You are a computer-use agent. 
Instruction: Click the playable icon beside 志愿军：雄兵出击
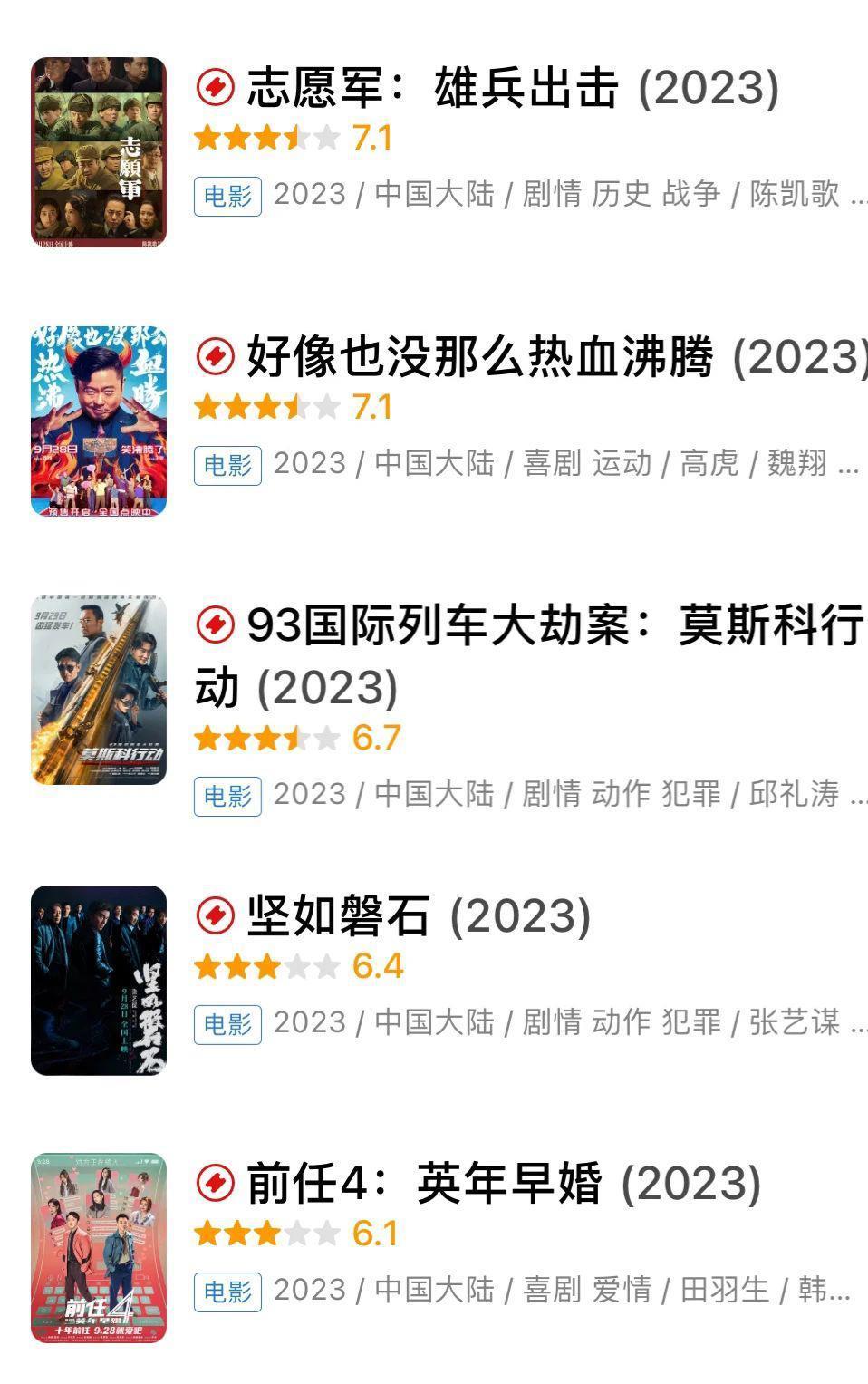coord(216,88)
